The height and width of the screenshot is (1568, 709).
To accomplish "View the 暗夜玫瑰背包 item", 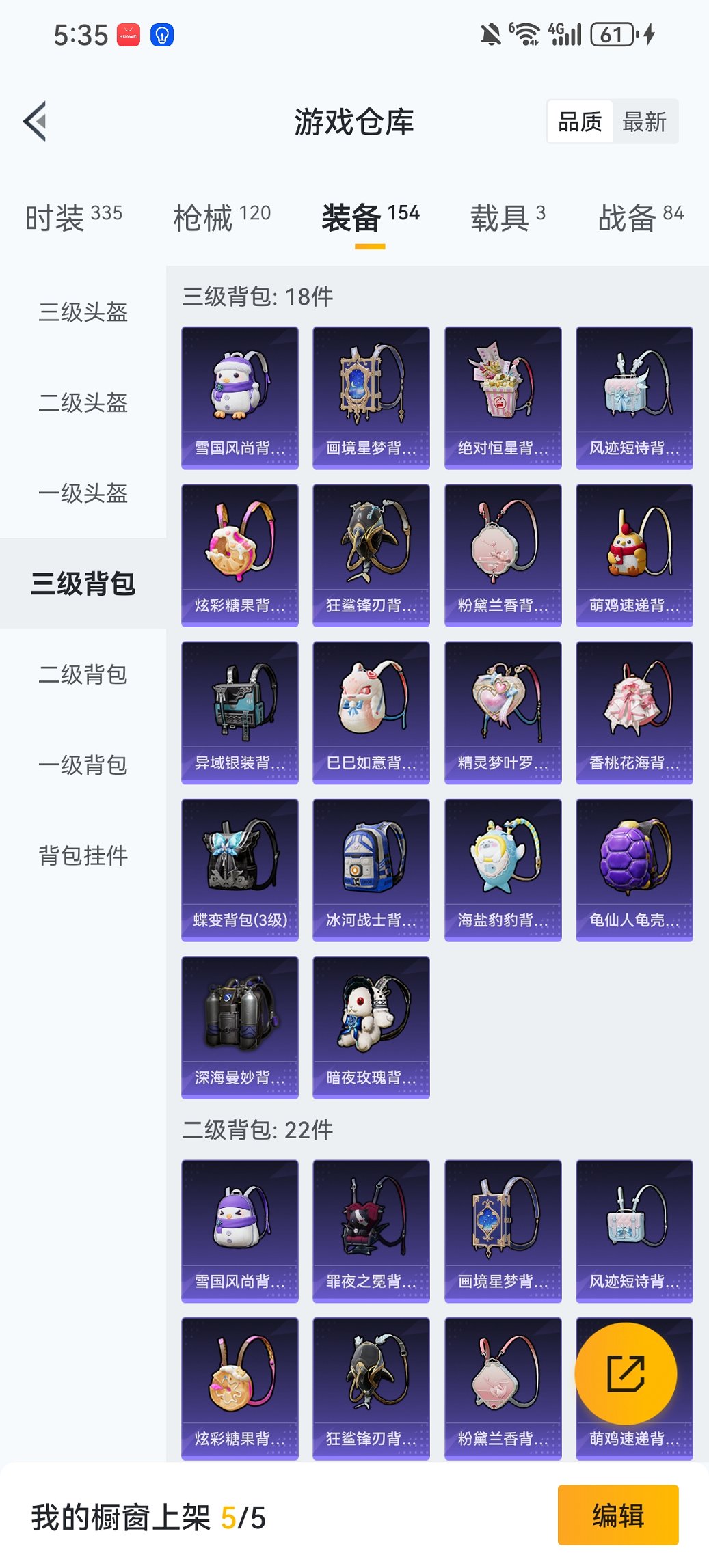I will (371, 1026).
